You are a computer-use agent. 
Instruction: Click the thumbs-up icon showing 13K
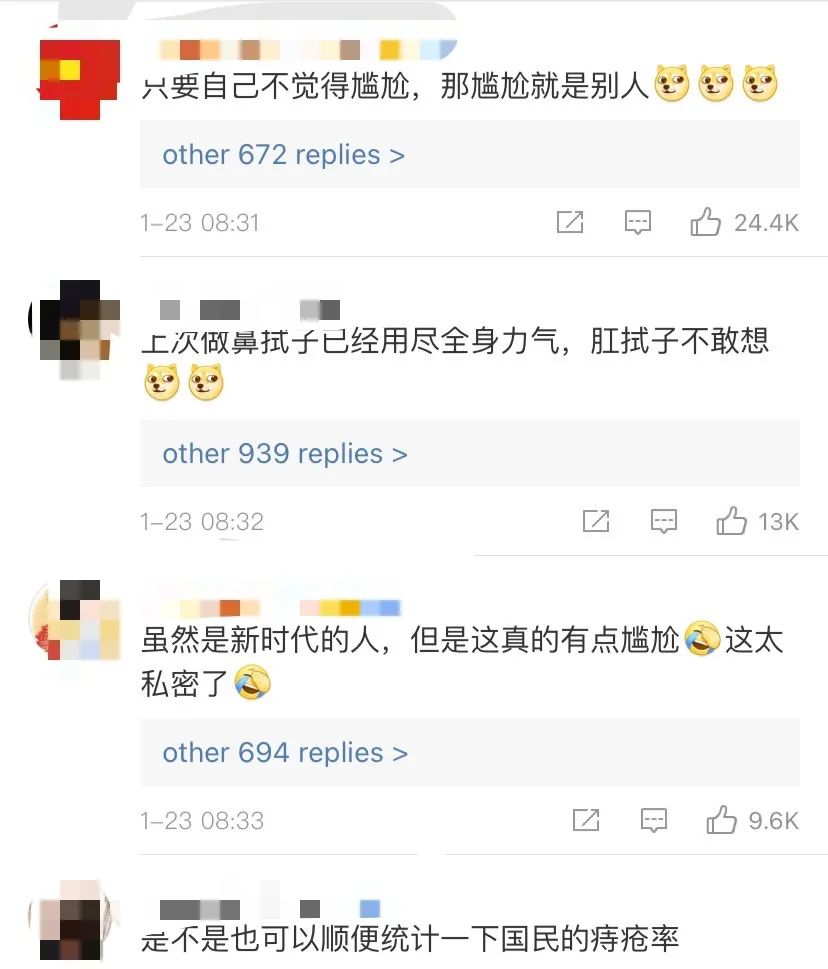point(732,521)
